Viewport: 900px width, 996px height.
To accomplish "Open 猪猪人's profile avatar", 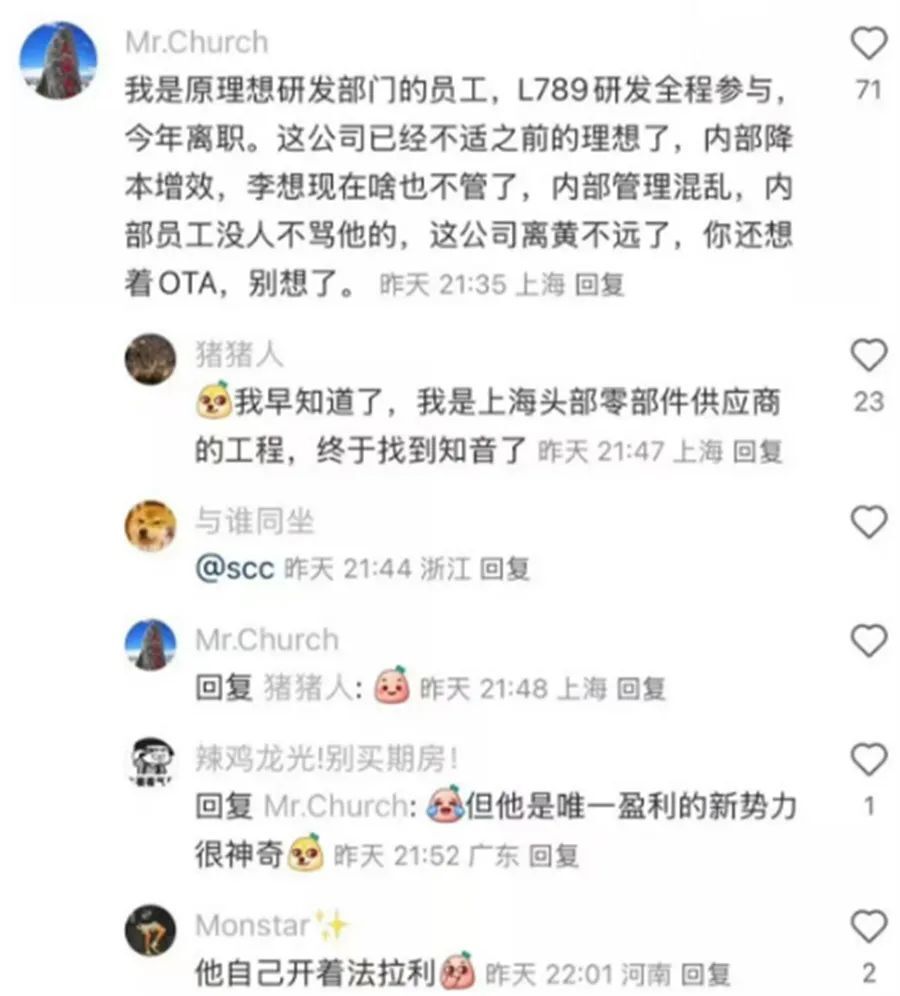I will coord(150,358).
